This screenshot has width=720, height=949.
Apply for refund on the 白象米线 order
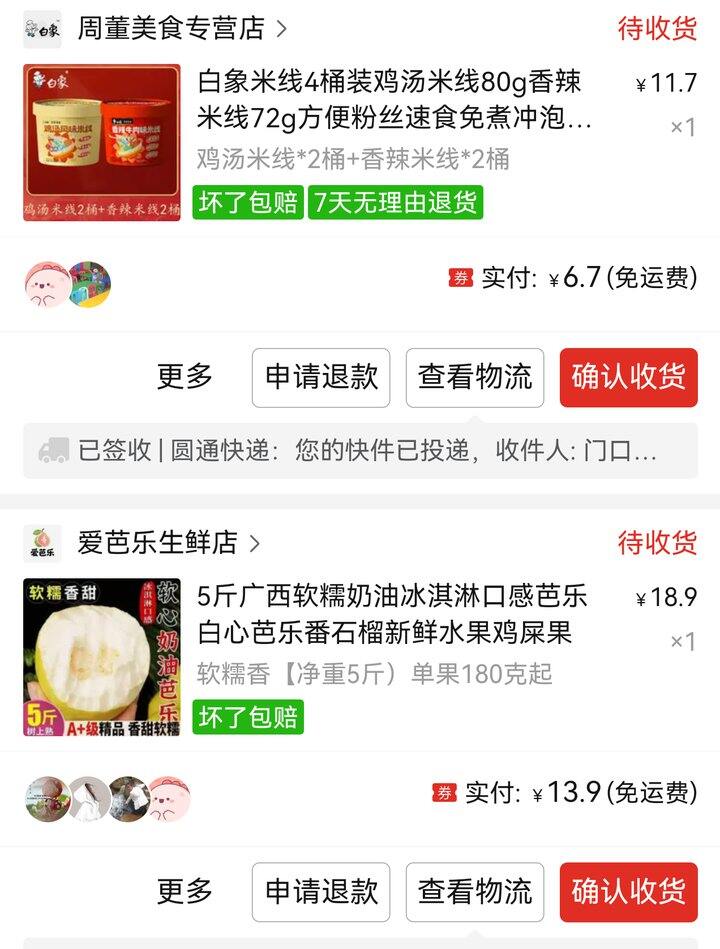(321, 377)
